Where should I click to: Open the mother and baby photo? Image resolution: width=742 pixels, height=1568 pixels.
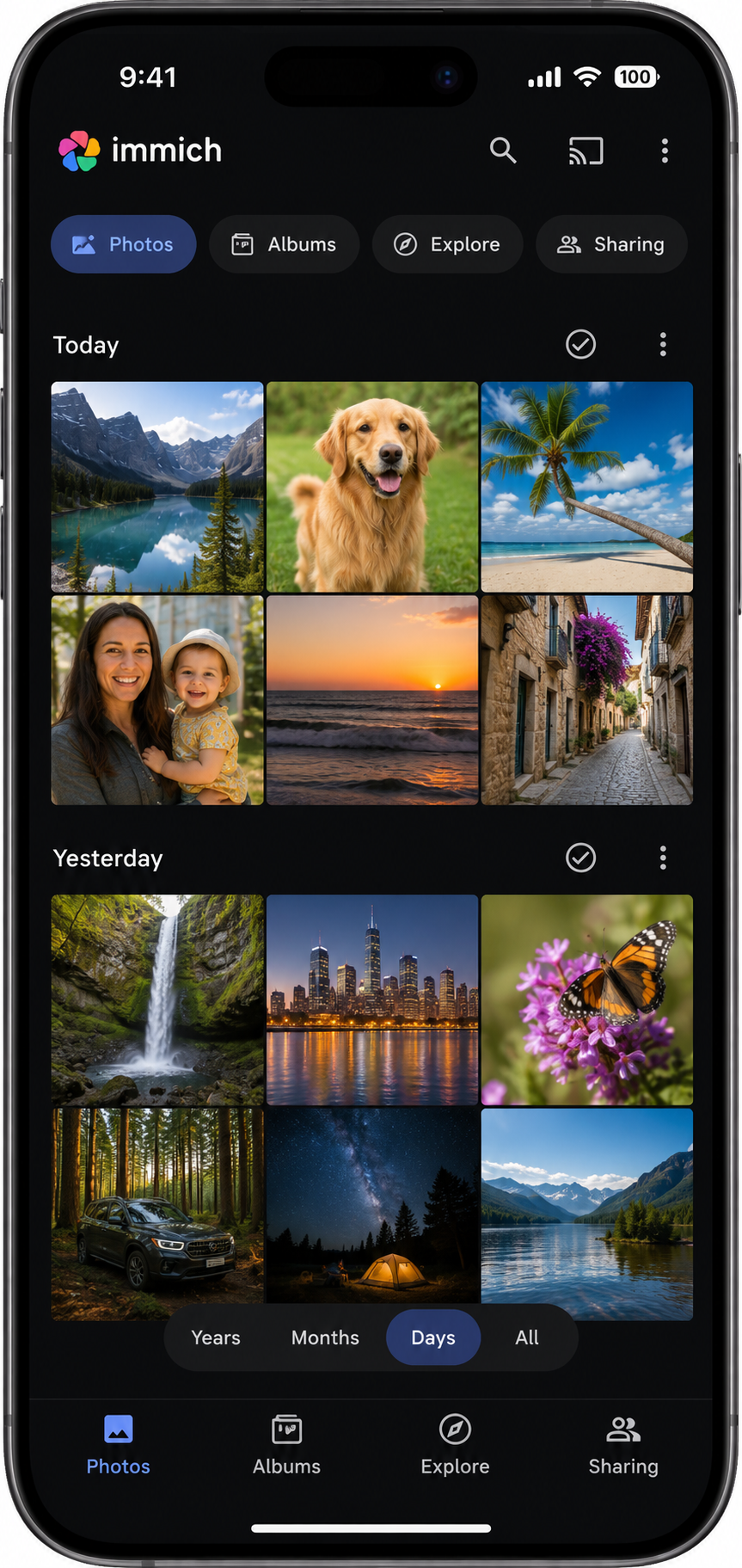pyautogui.click(x=157, y=700)
